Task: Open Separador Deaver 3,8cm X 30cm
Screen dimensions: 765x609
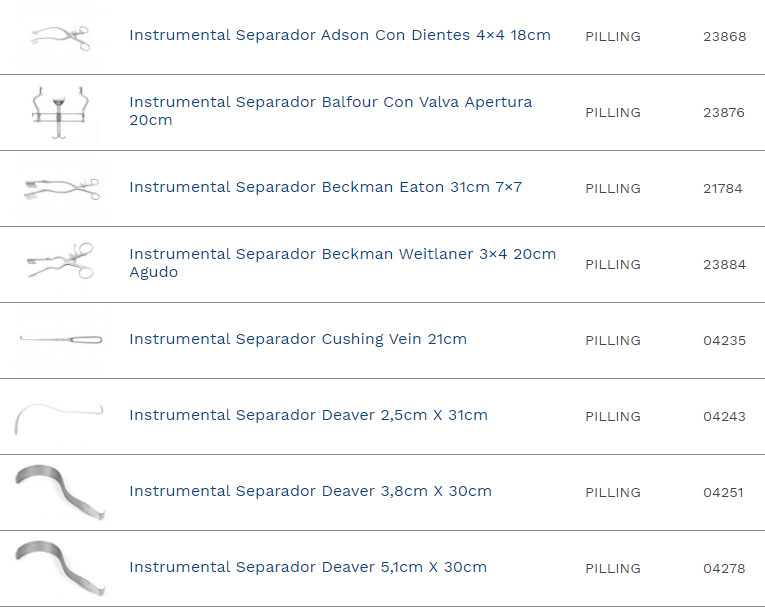Action: (x=310, y=491)
